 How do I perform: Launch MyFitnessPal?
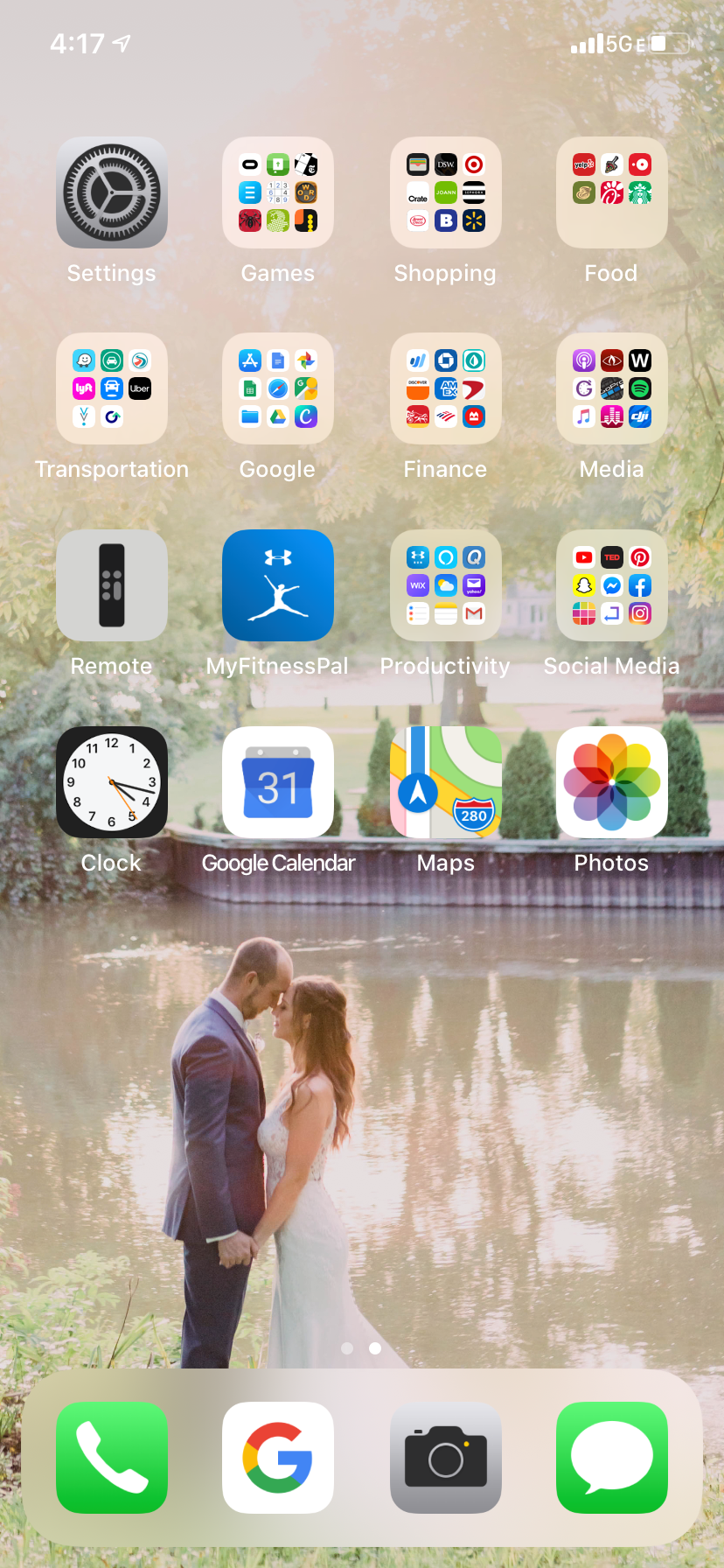tap(278, 585)
